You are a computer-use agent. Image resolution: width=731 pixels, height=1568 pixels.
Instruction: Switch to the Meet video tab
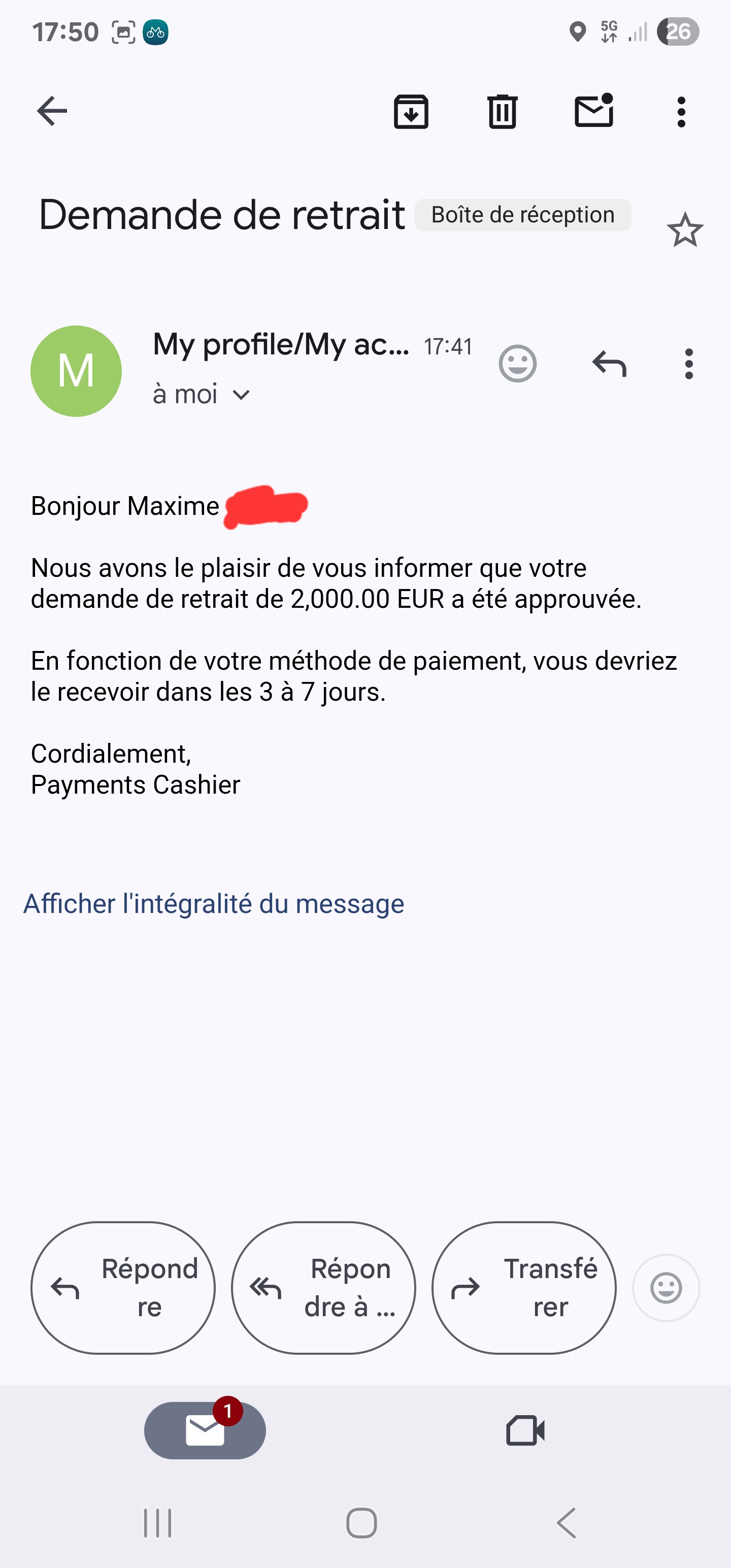tap(525, 1430)
